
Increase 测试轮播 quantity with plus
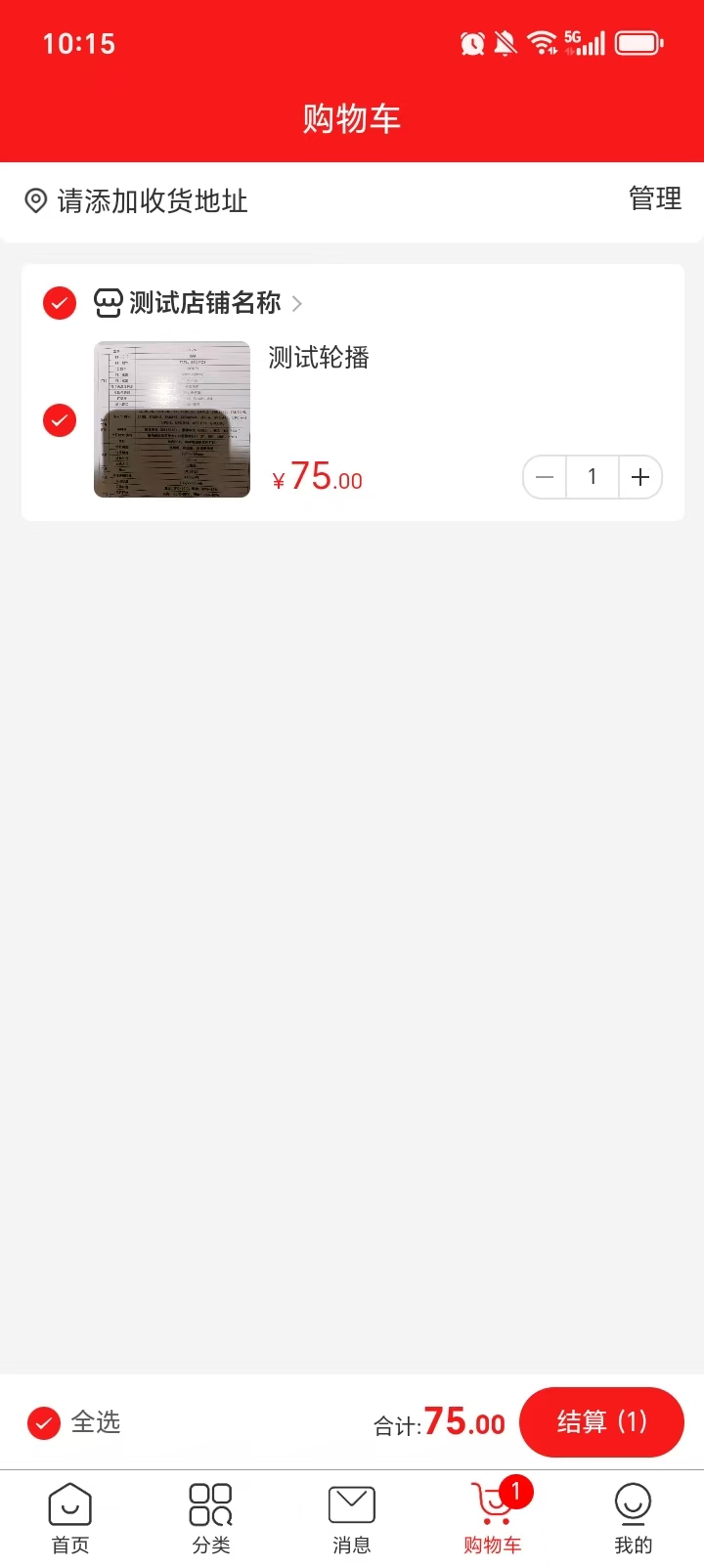(x=640, y=477)
